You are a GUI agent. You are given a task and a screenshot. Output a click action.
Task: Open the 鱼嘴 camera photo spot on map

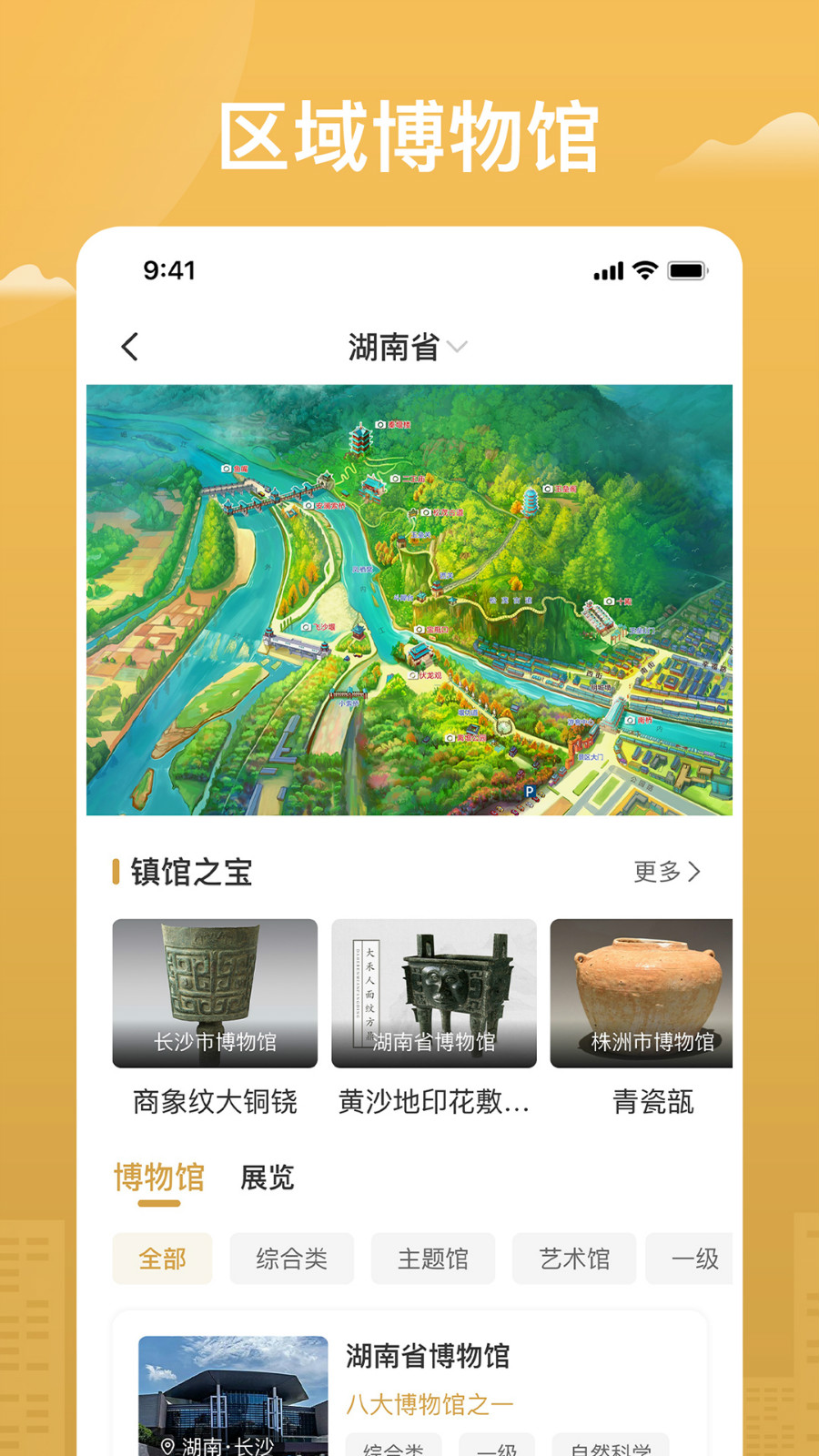(x=225, y=468)
